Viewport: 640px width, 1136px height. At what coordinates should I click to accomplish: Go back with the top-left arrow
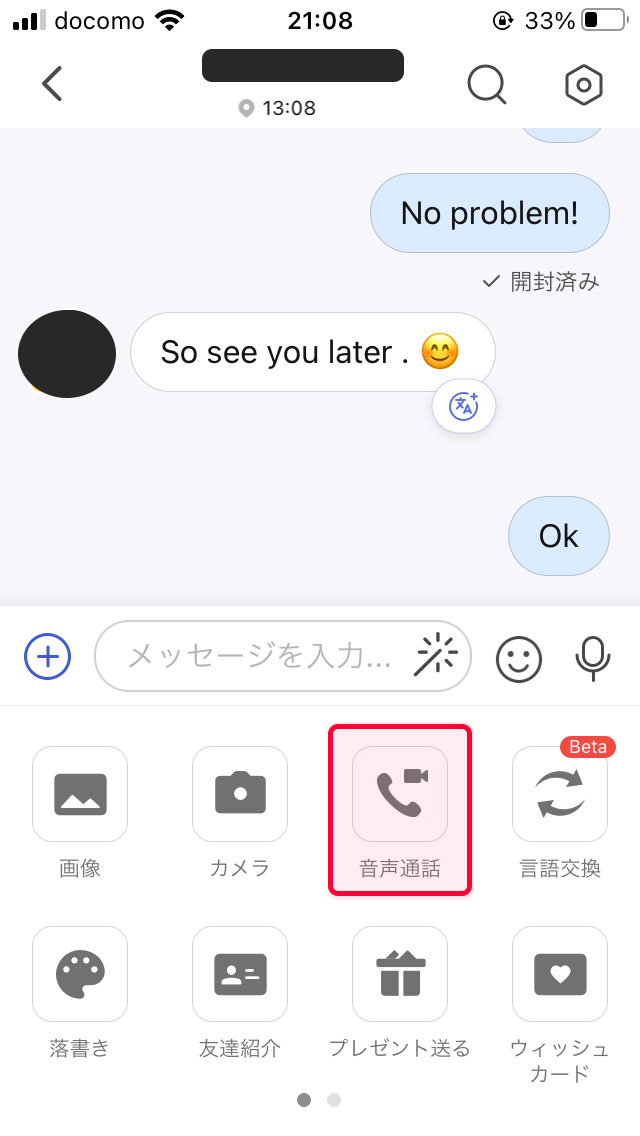tap(52, 85)
